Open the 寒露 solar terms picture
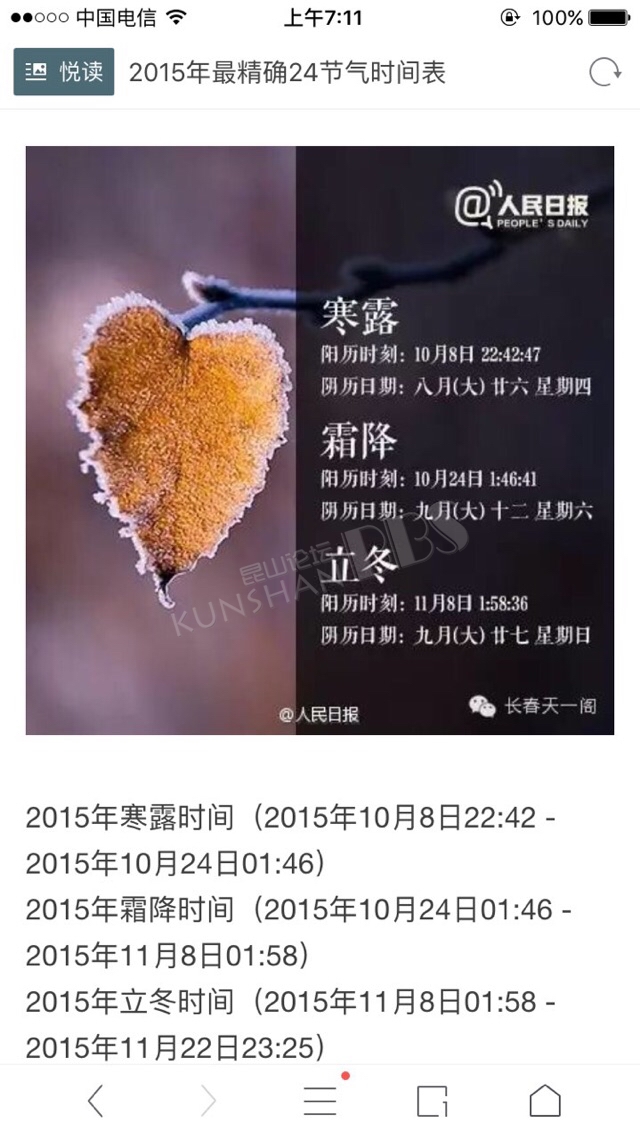Viewport: 640px width, 1139px height. coord(320,440)
